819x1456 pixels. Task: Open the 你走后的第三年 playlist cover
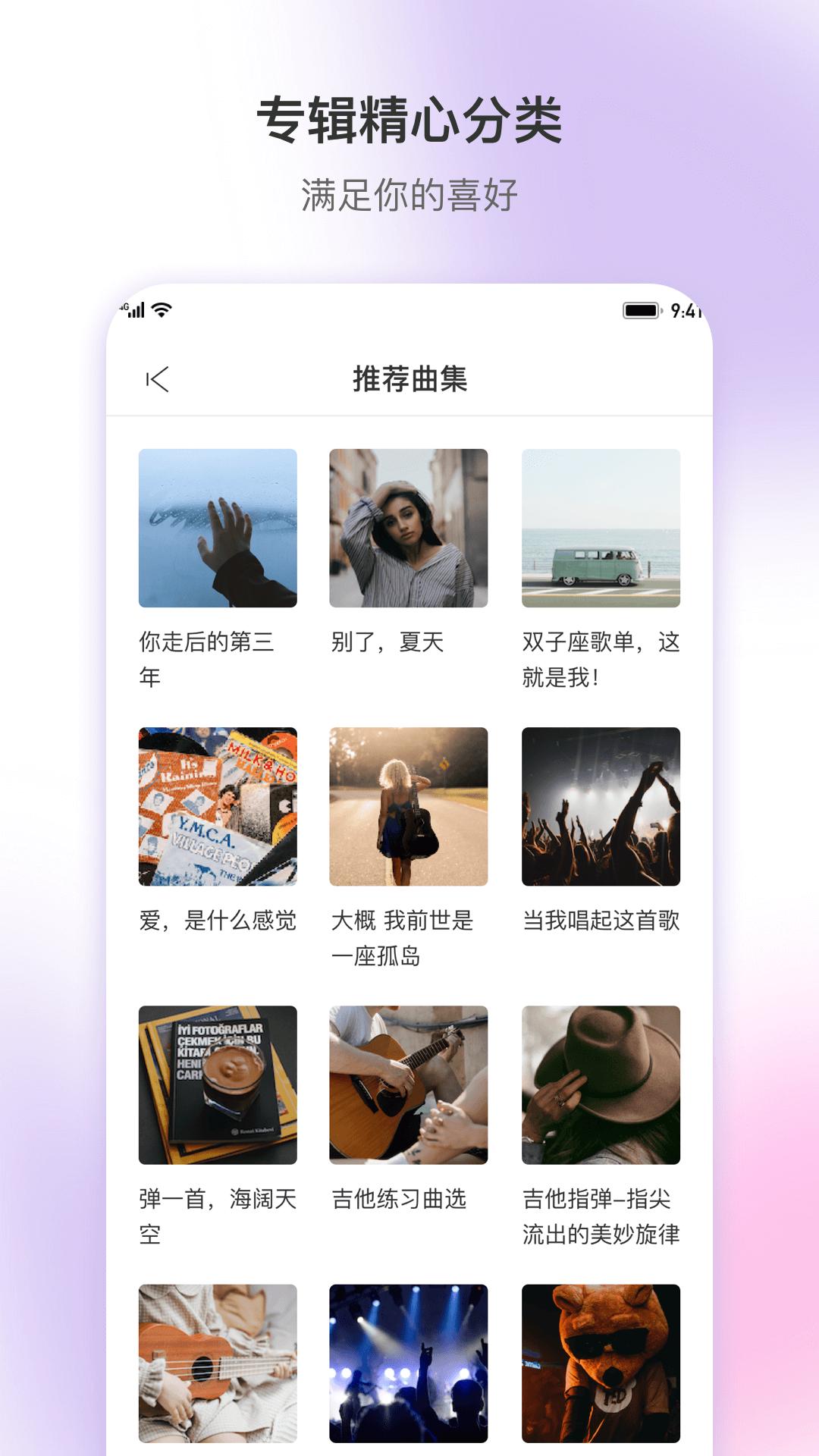217,529
